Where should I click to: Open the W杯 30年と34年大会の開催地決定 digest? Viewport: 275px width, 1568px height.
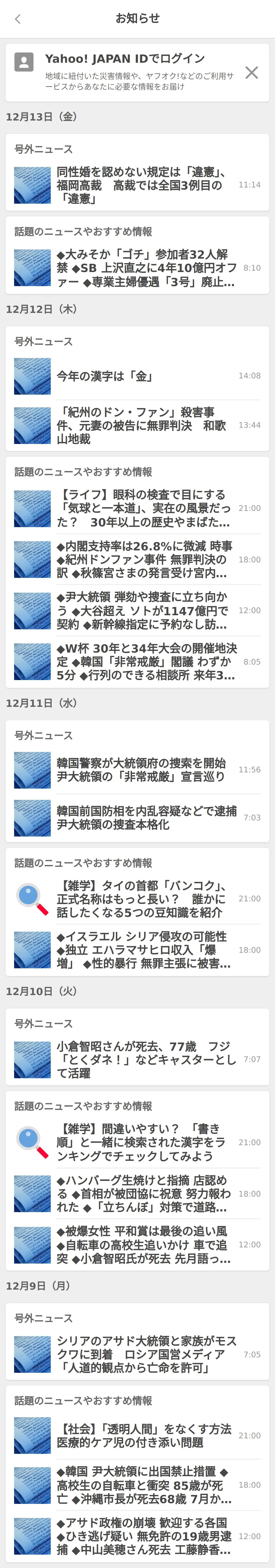tap(137, 662)
